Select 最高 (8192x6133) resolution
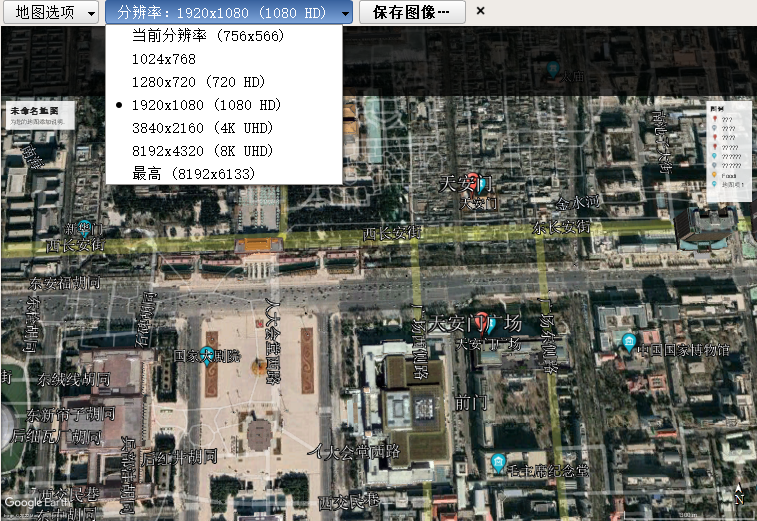Image resolution: width=757 pixels, height=521 pixels. coord(194,174)
